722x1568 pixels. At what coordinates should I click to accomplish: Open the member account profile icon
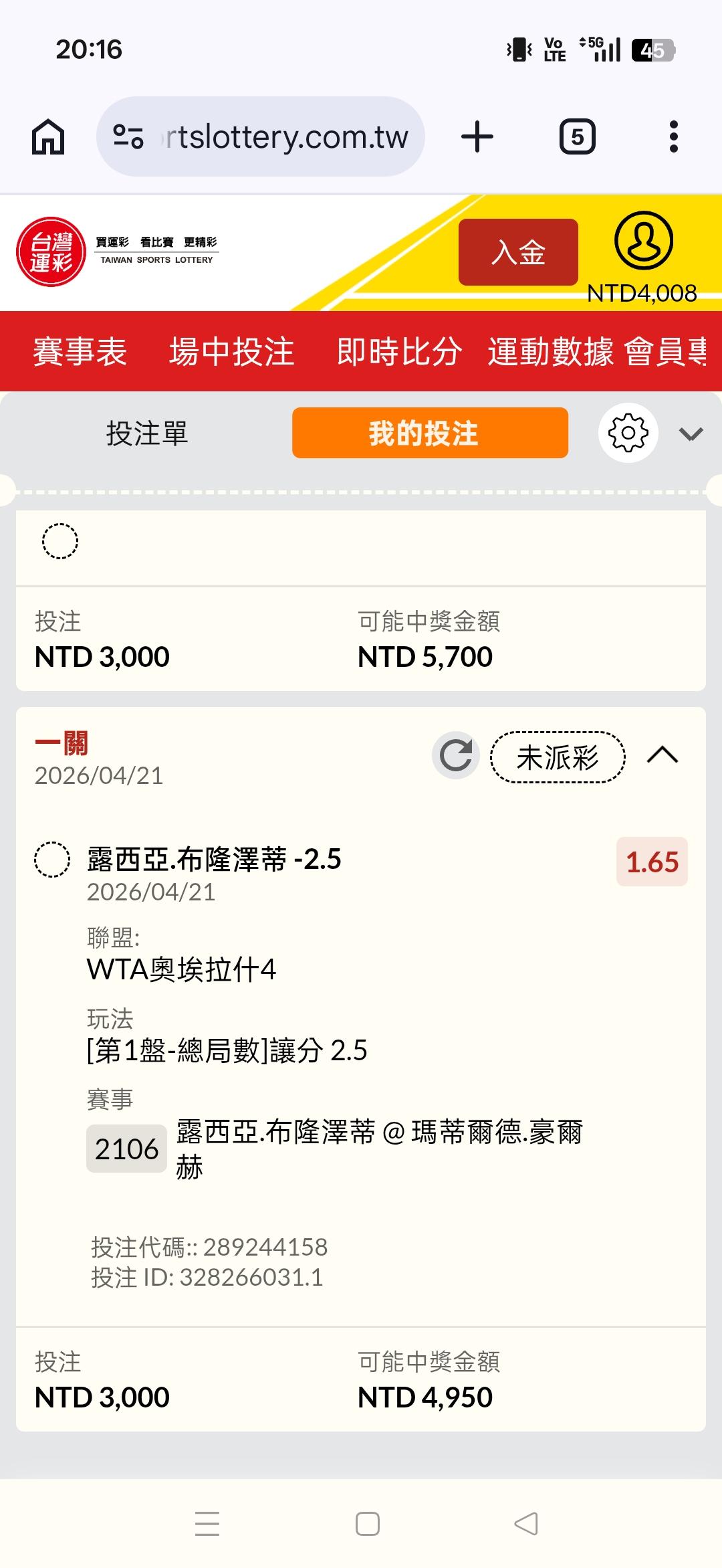pyautogui.click(x=643, y=241)
